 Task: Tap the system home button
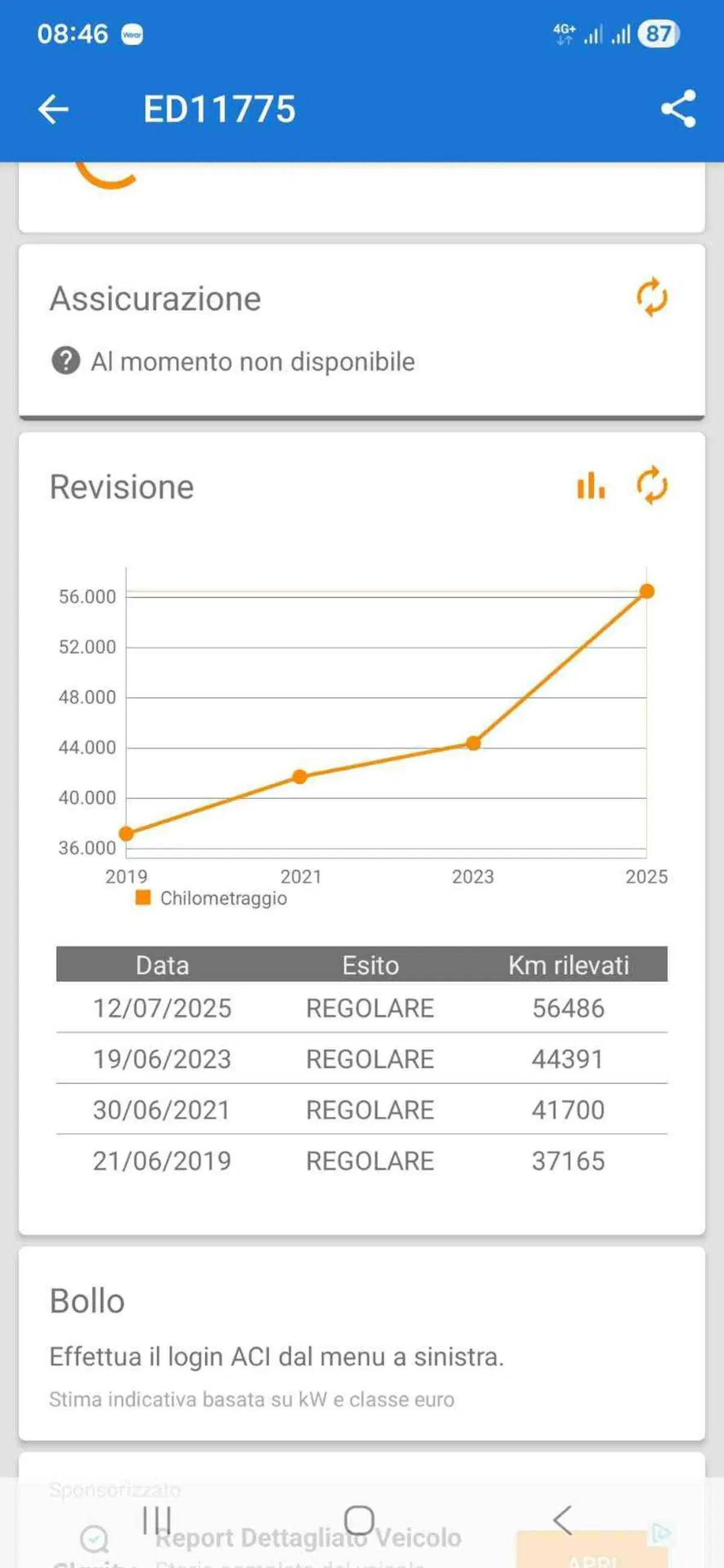[359, 1520]
